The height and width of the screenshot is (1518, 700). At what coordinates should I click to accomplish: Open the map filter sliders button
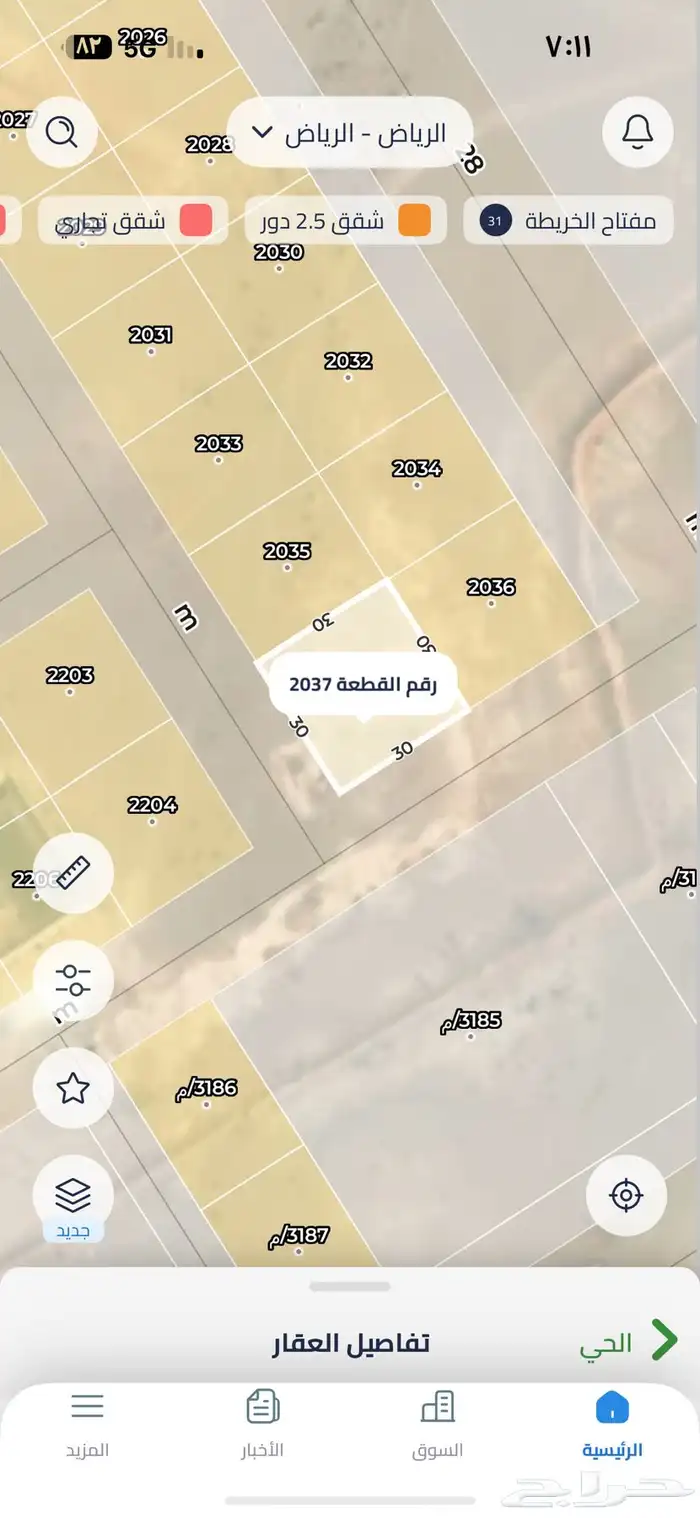(73, 980)
